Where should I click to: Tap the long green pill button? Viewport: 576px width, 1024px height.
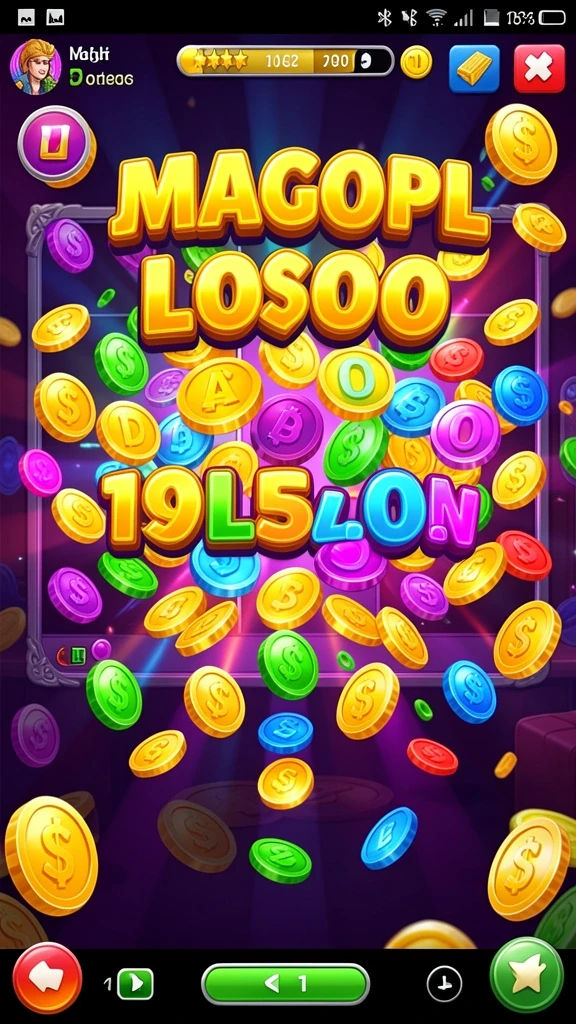[285, 983]
